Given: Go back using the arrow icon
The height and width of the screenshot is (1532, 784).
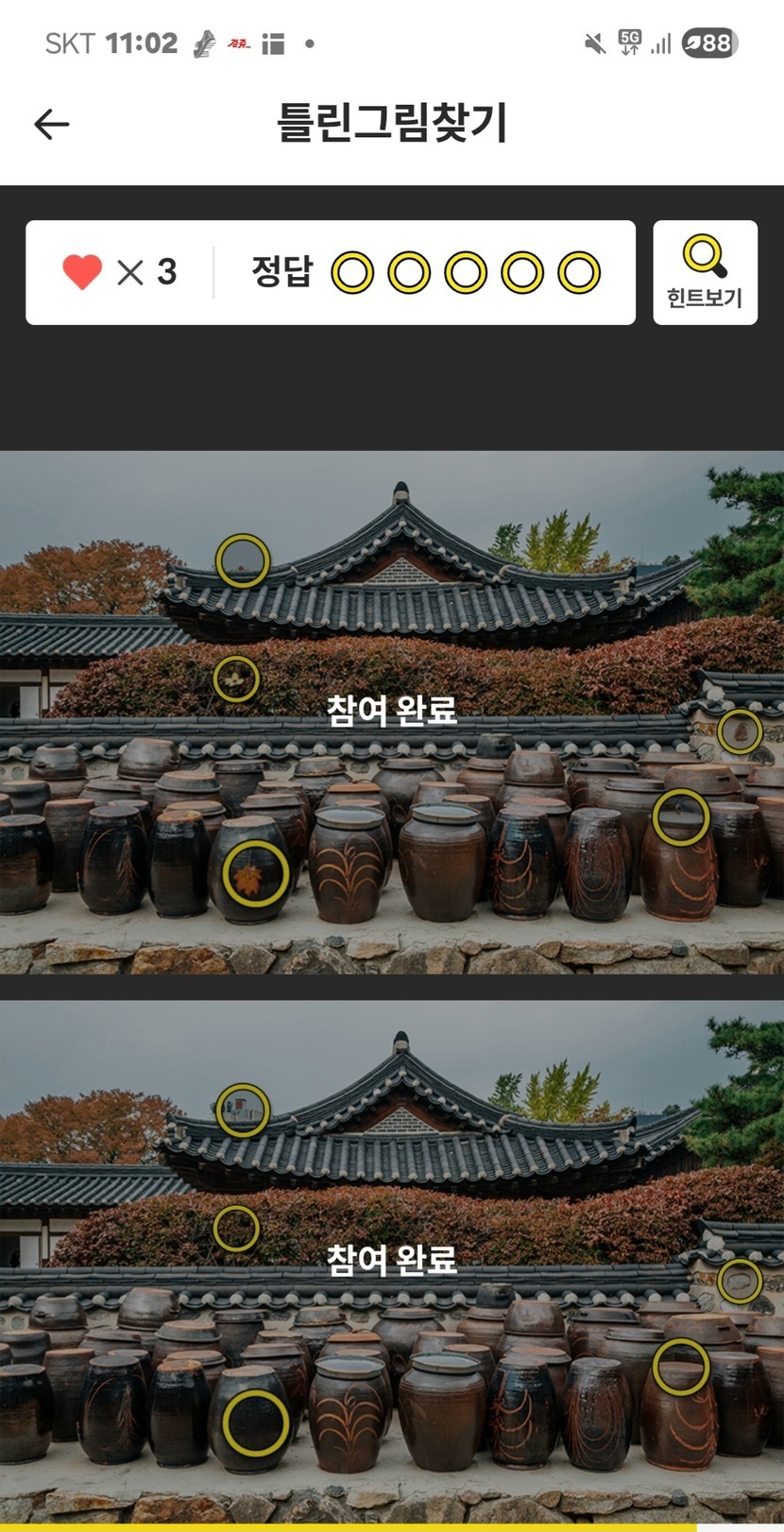Looking at the screenshot, I should click(x=51, y=124).
